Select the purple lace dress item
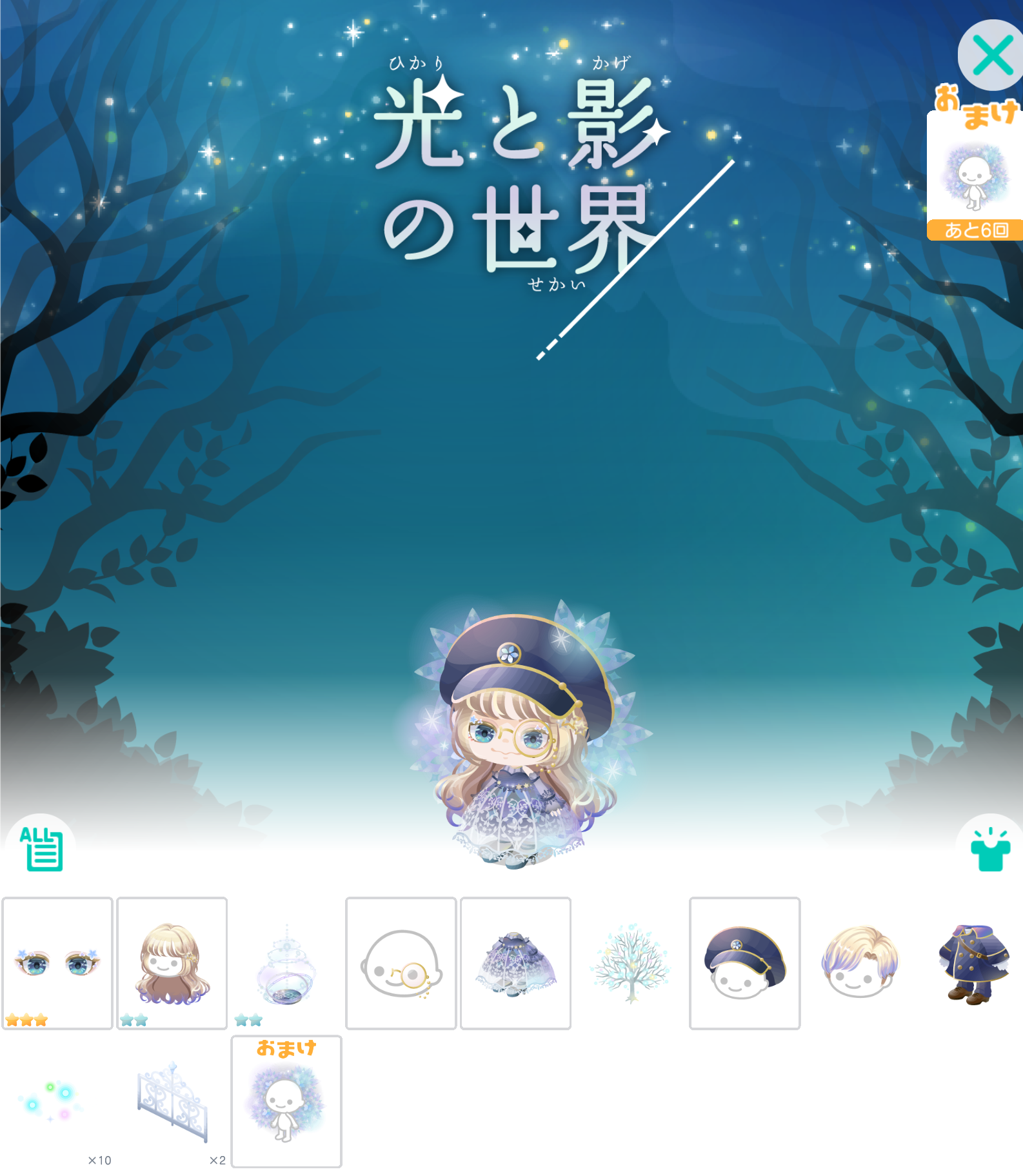This screenshot has width=1023, height=1176. (515, 962)
